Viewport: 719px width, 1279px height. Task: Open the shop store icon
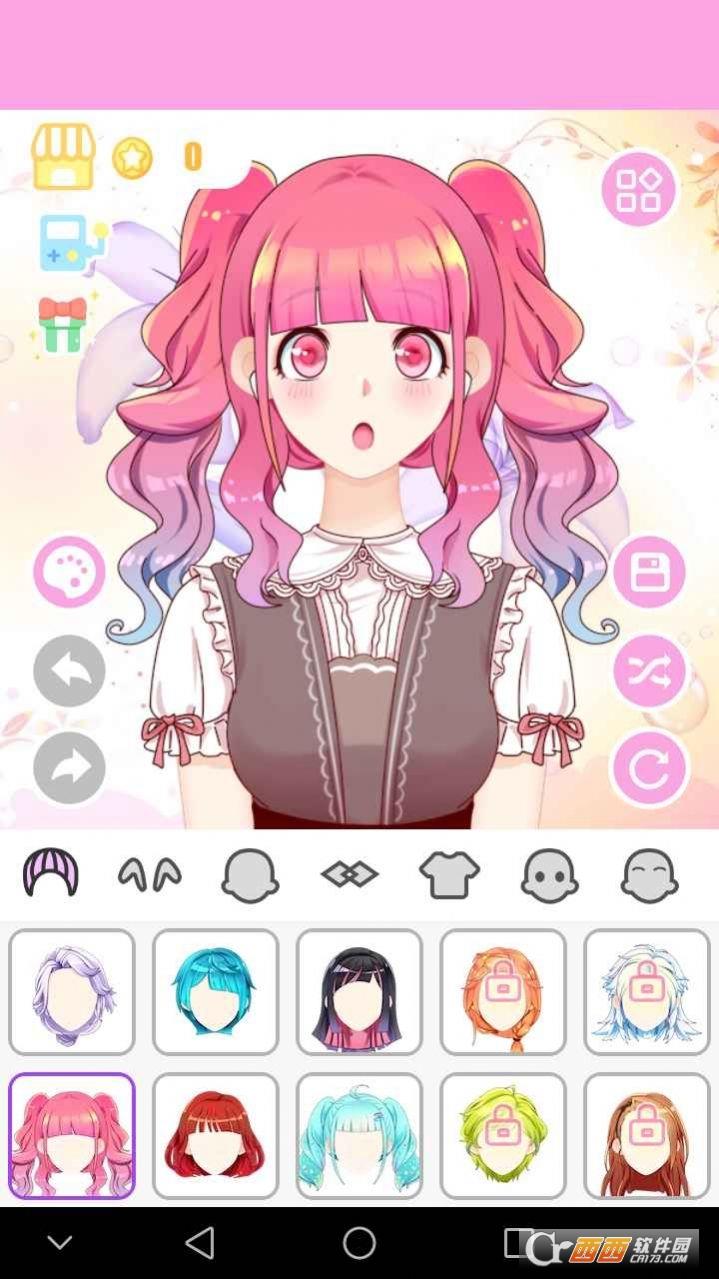point(63,157)
